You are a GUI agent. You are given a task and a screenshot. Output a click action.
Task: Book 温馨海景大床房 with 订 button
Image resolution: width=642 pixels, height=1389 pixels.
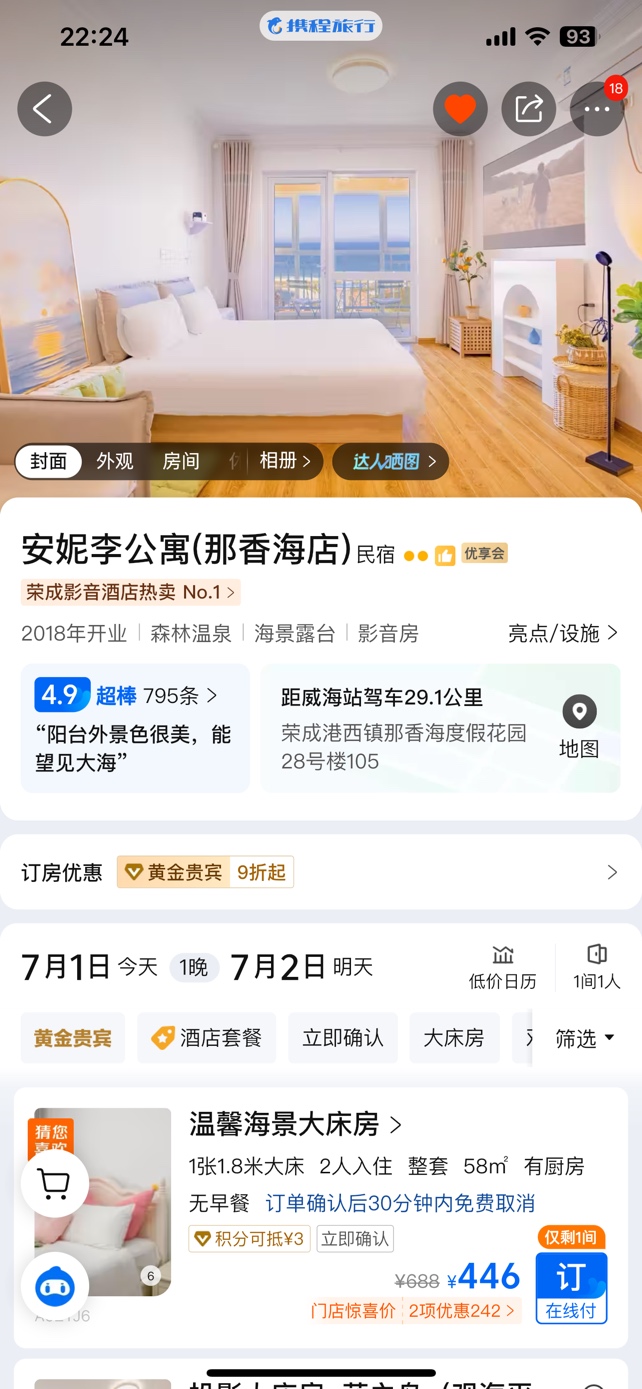(x=571, y=1286)
